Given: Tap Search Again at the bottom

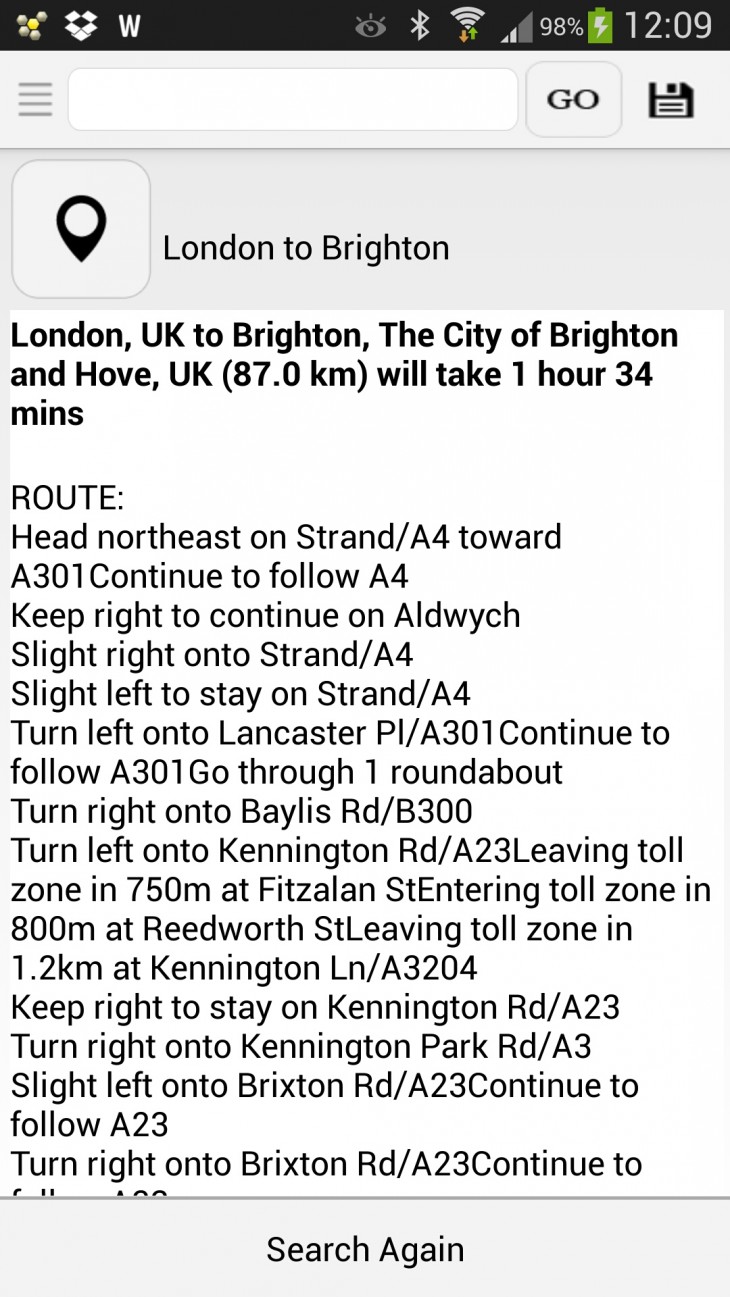Looking at the screenshot, I should point(365,1249).
